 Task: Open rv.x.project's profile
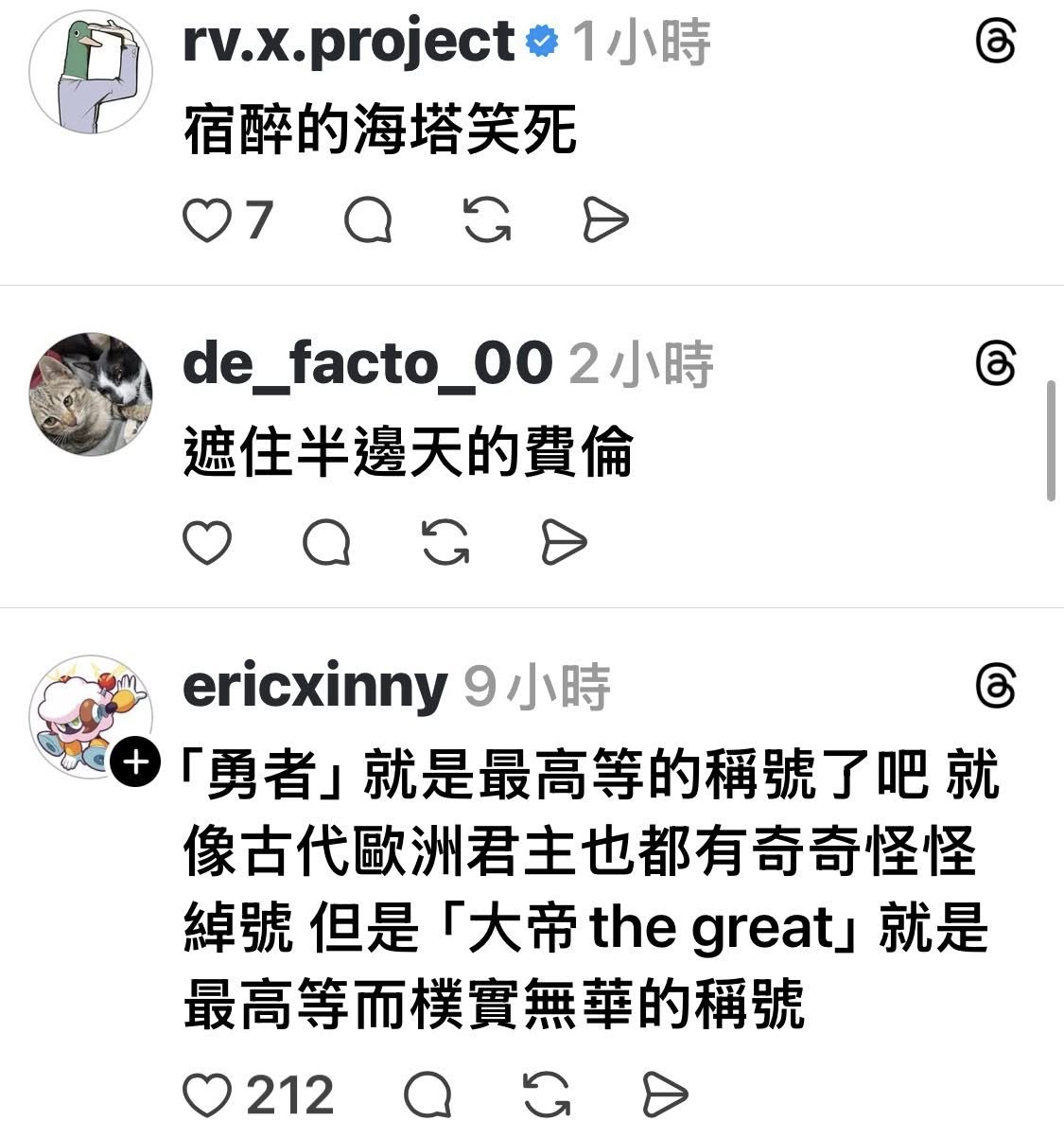point(348,43)
